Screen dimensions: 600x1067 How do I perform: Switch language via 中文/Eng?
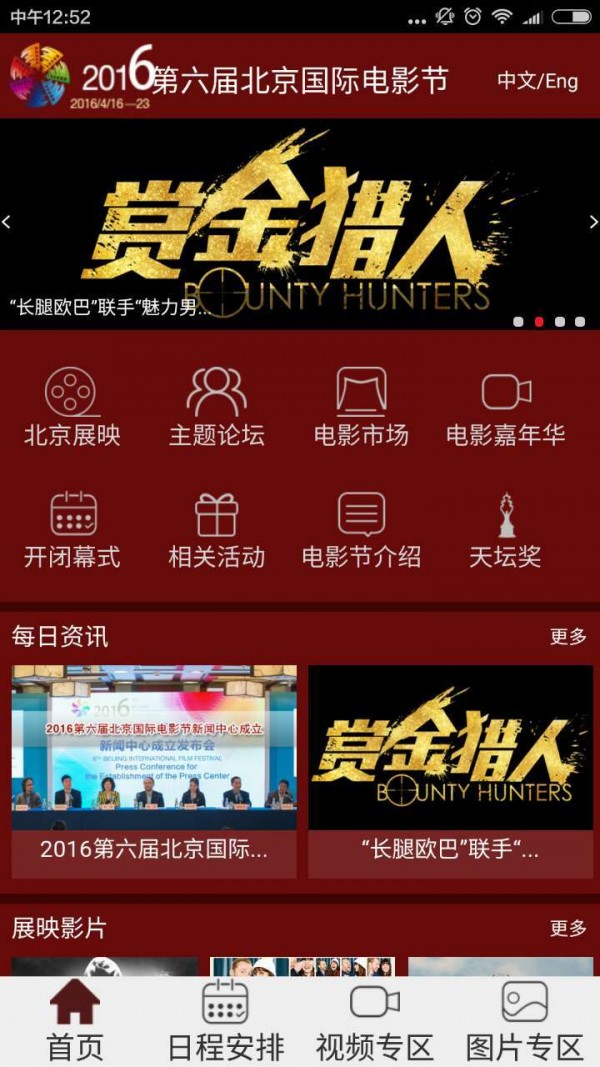pyautogui.click(x=537, y=81)
